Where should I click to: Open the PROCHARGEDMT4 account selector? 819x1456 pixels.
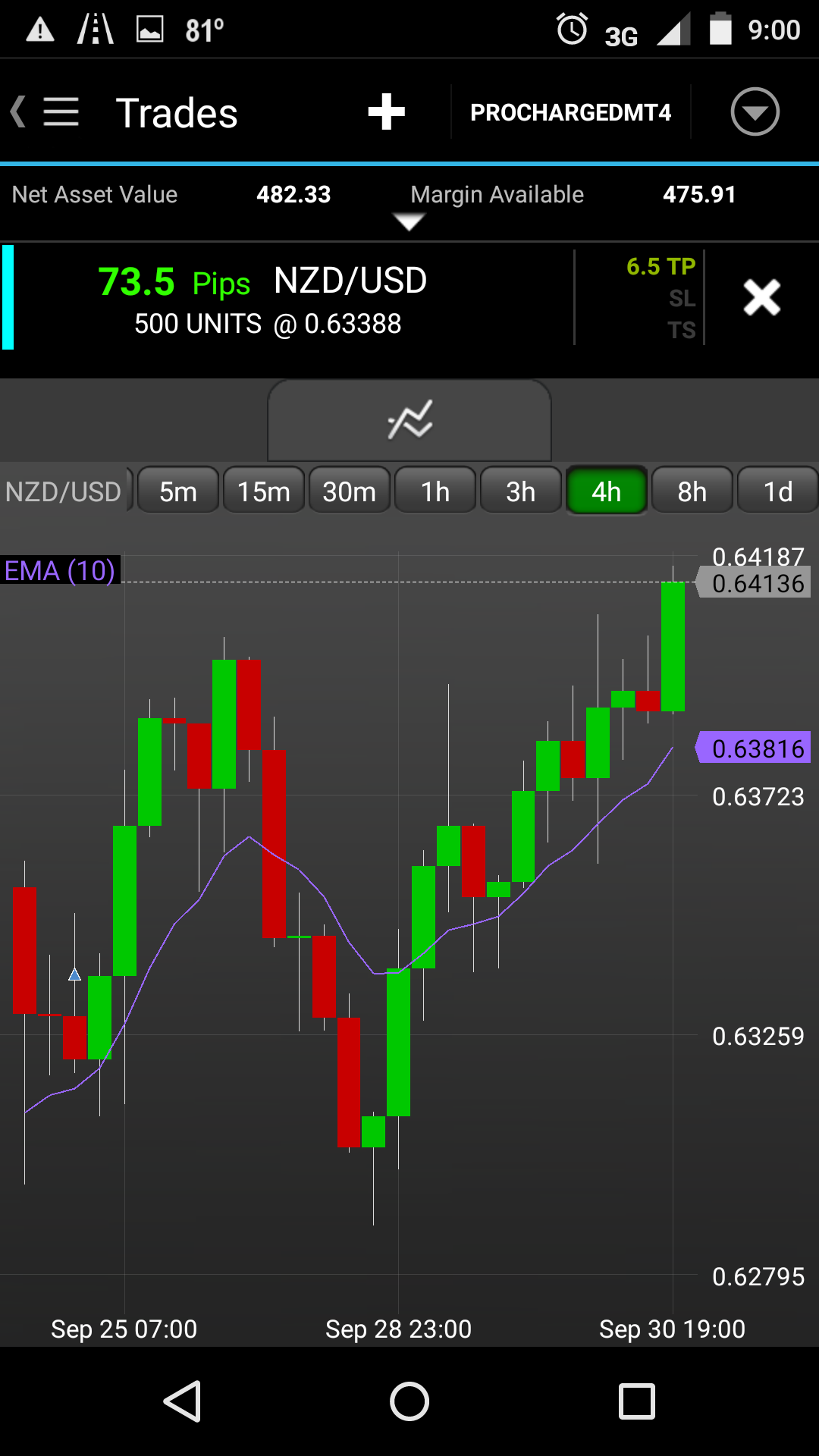click(x=570, y=112)
